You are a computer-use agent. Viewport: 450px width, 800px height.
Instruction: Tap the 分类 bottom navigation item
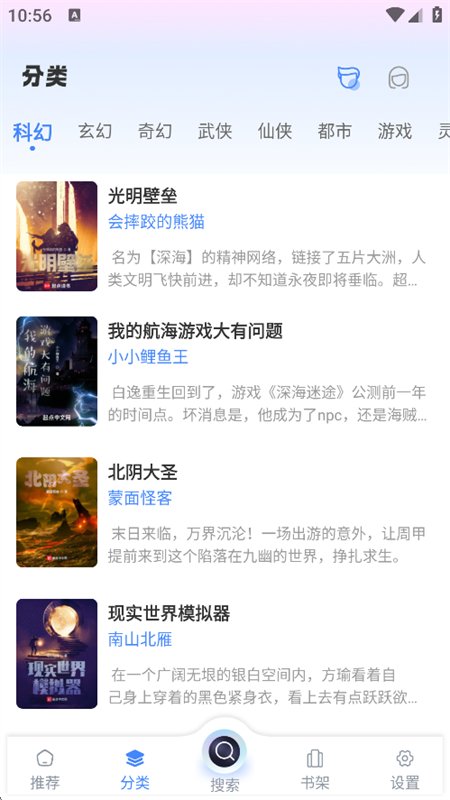(x=135, y=769)
